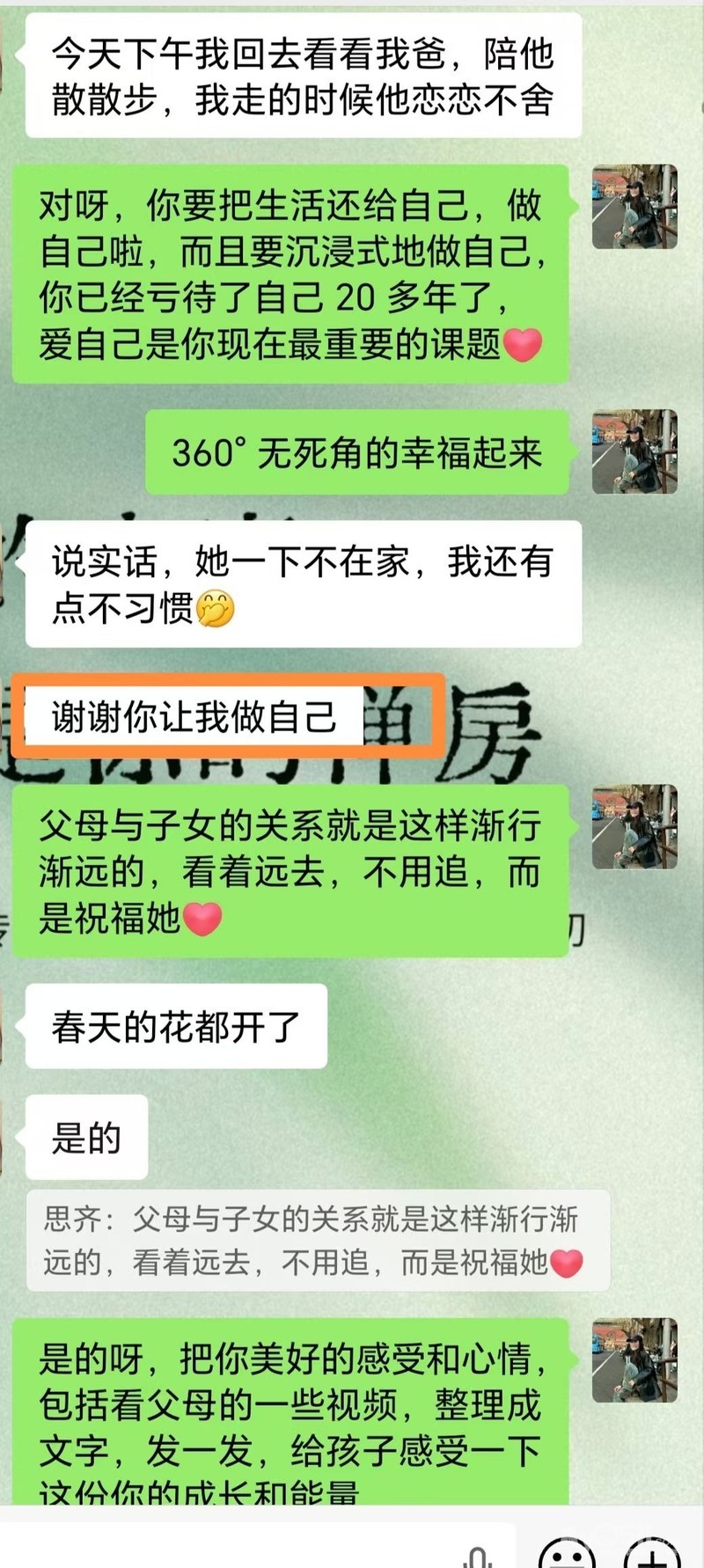Viewport: 704px width, 1568px height.
Task: Tap sender avatar beside "父母与子女的关系" message
Action: pyautogui.click(x=634, y=826)
